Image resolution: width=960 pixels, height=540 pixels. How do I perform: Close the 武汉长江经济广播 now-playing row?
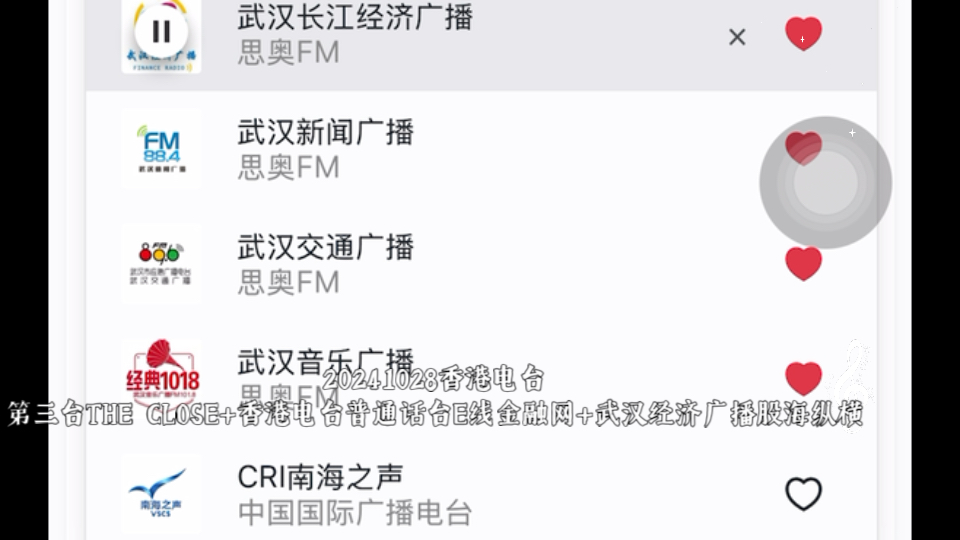[x=737, y=37]
